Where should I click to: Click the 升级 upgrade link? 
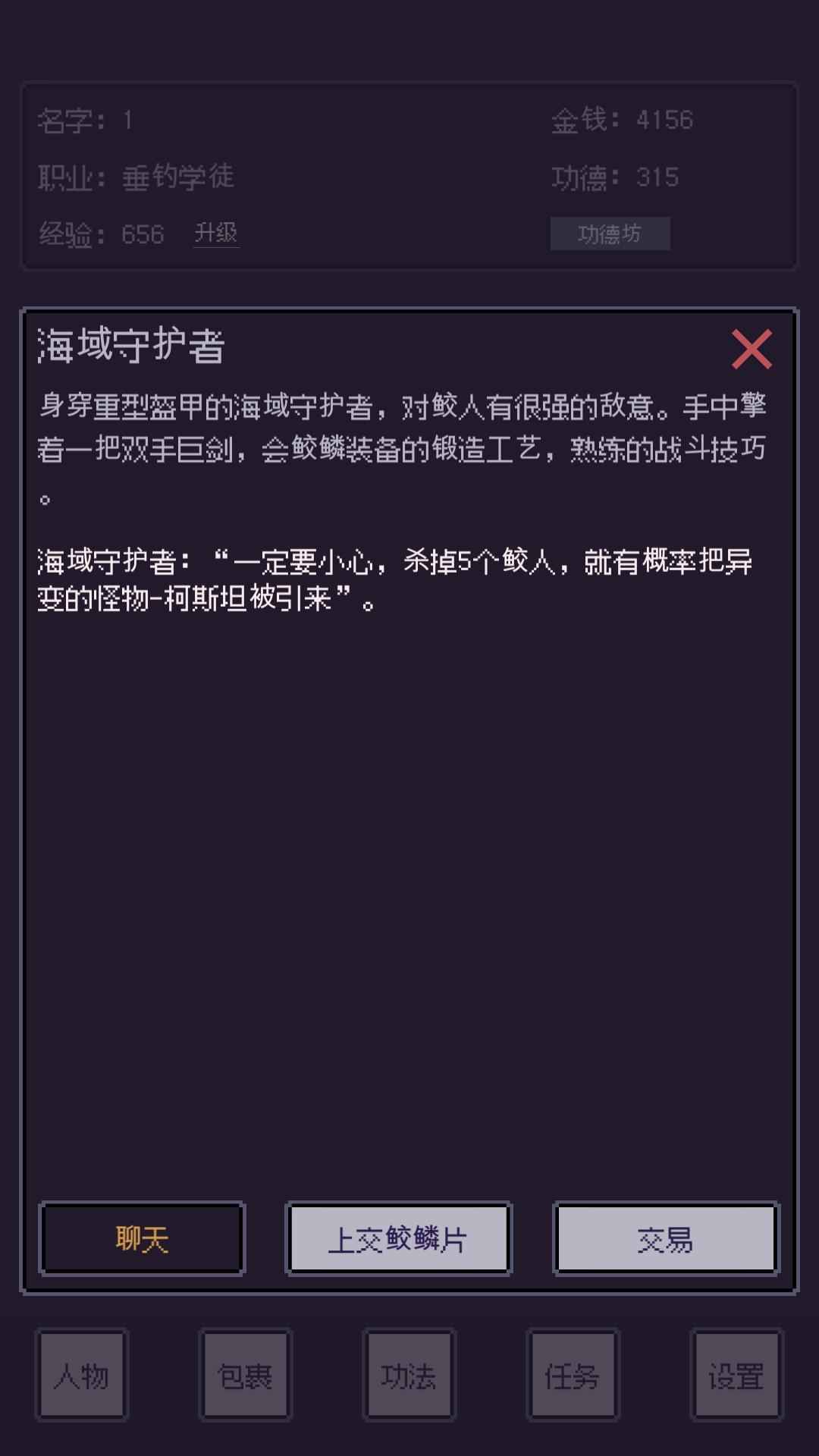point(216,234)
